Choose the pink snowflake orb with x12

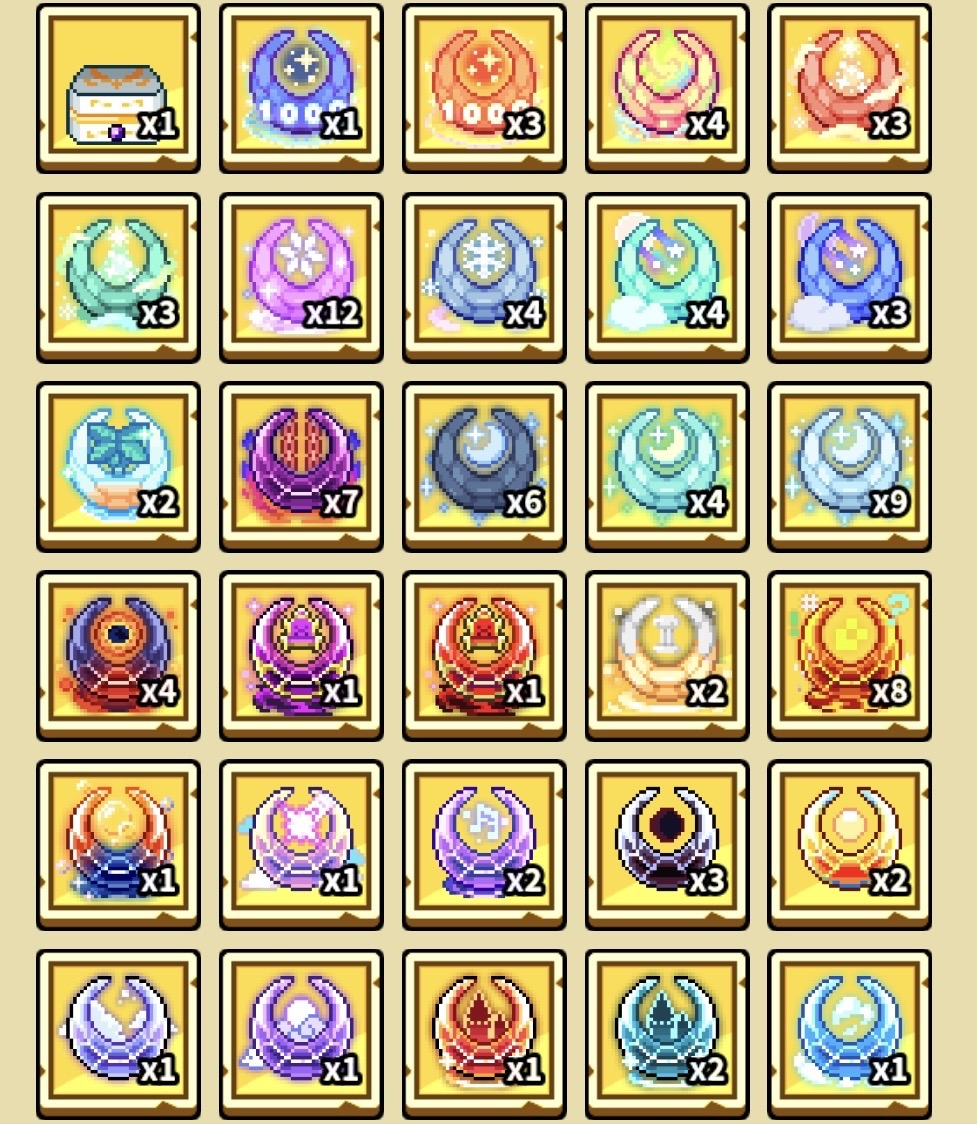[x=301, y=278]
